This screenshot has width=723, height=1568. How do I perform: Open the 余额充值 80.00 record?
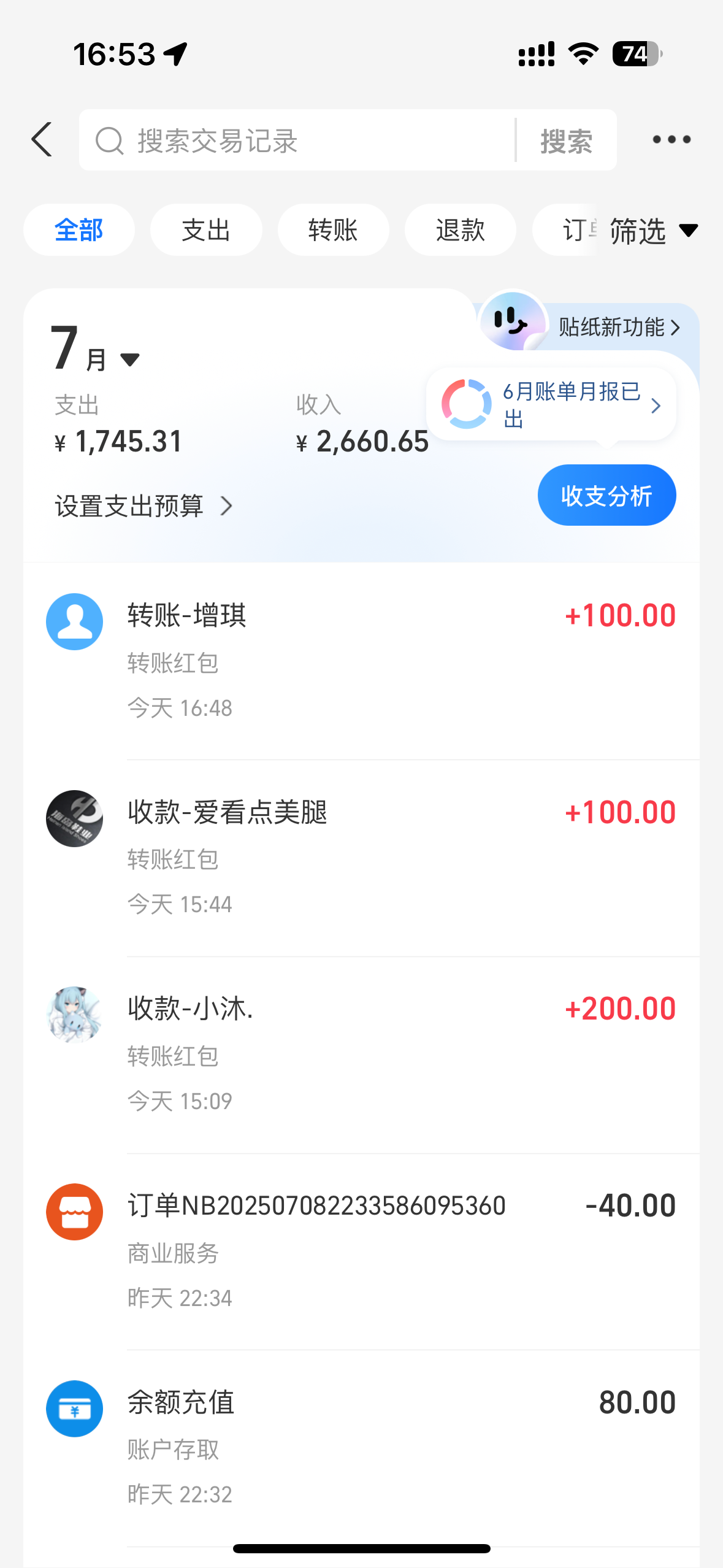coord(362,1447)
